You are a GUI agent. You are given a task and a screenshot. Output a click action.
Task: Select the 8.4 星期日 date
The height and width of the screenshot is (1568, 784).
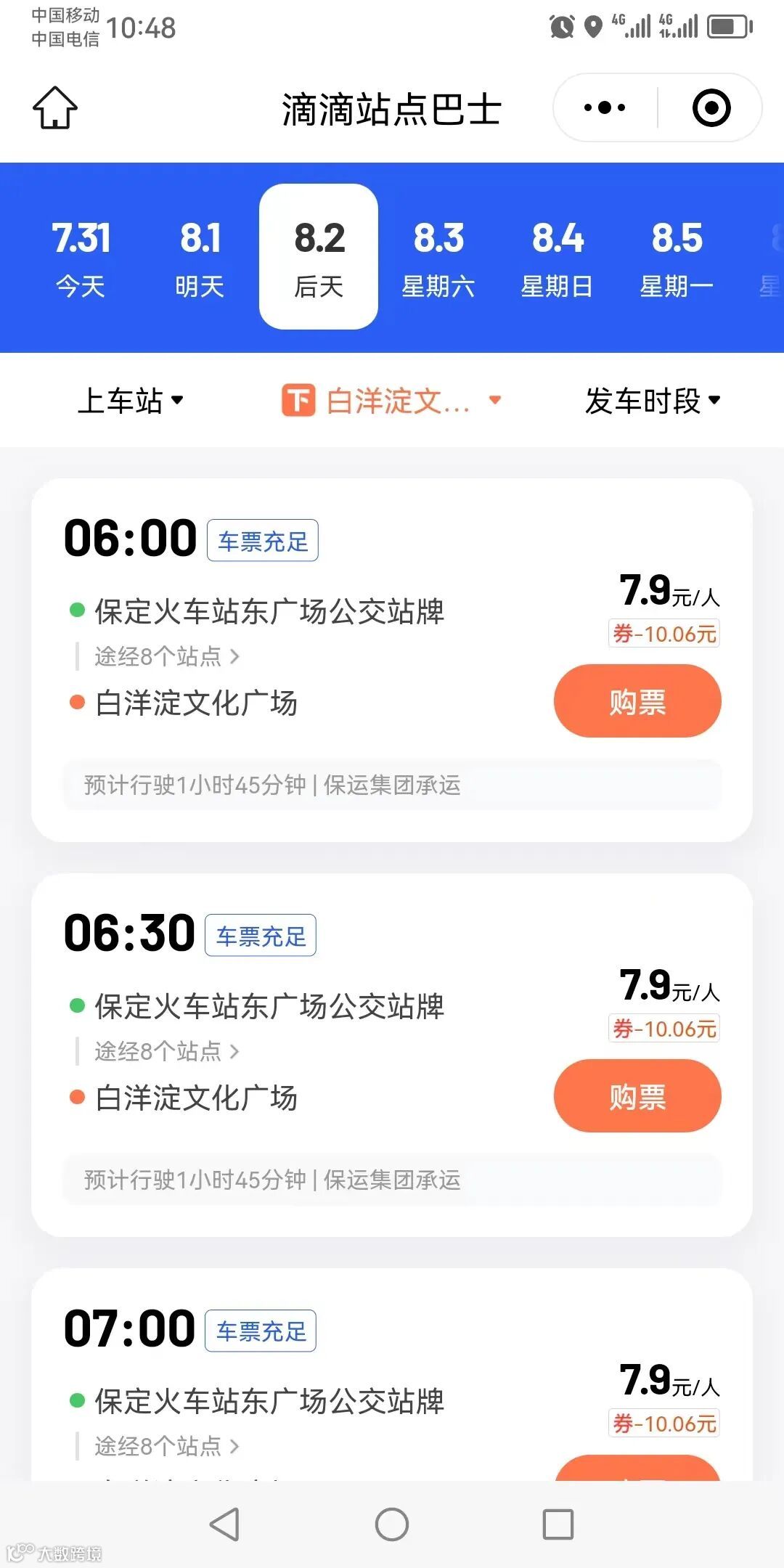(x=557, y=258)
